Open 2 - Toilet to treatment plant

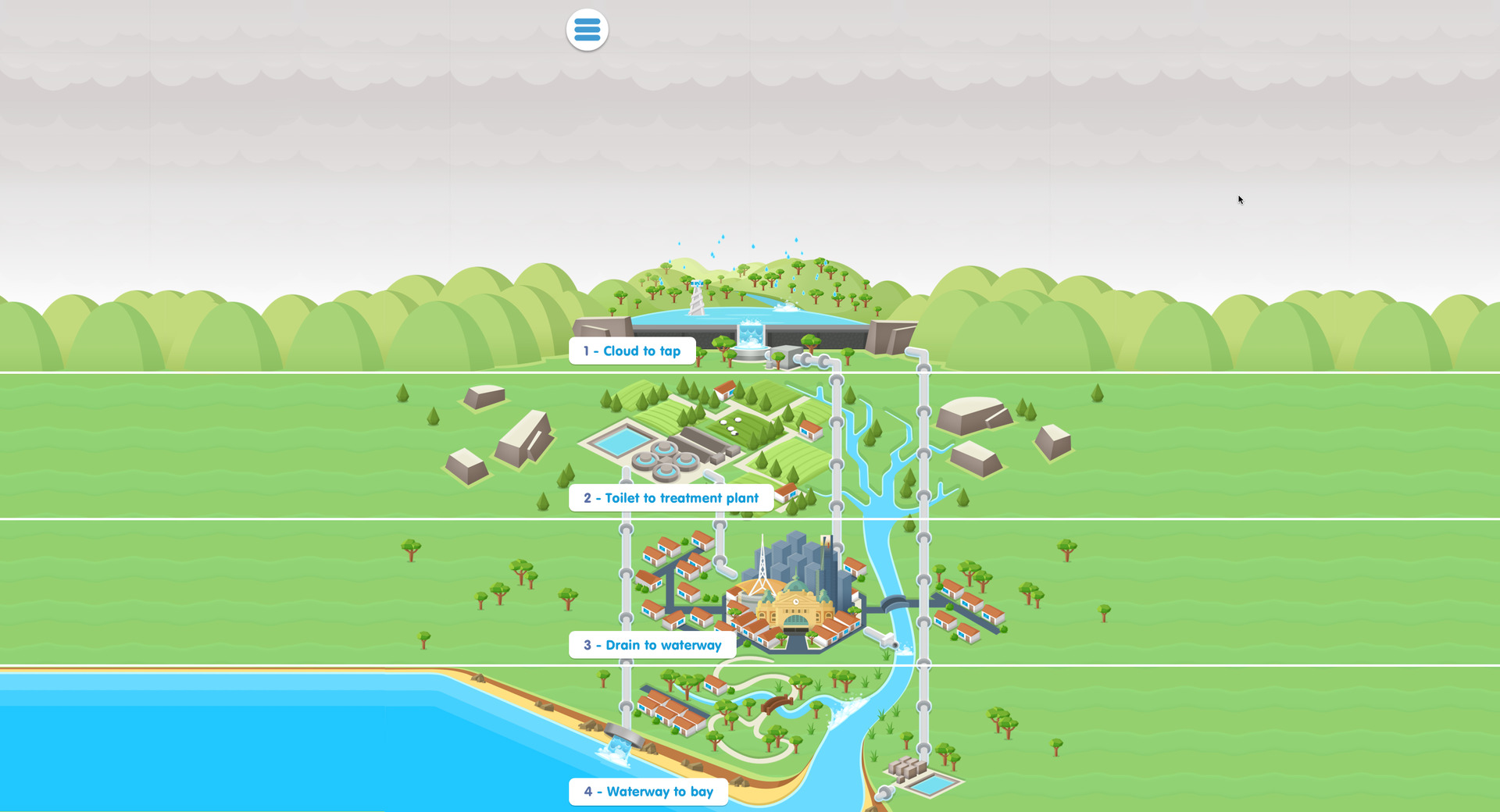[x=671, y=498]
